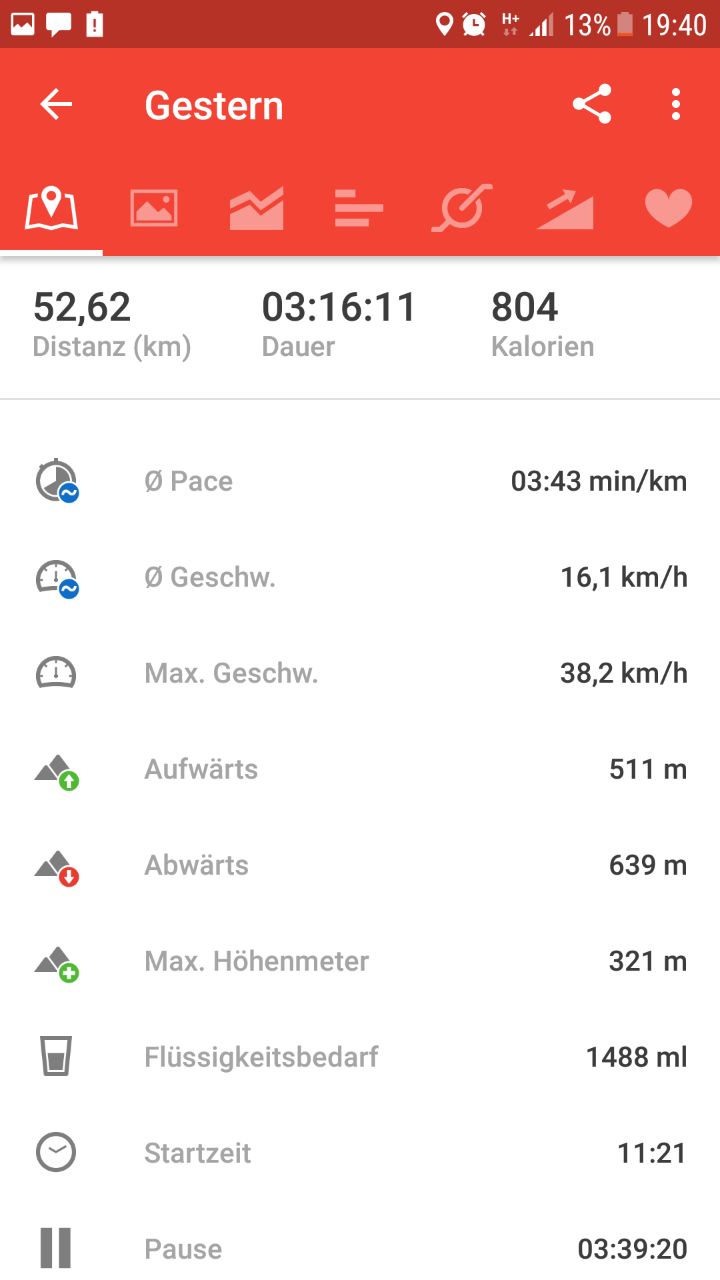Go back using the arrow
The height and width of the screenshot is (1280, 720).
click(56, 105)
